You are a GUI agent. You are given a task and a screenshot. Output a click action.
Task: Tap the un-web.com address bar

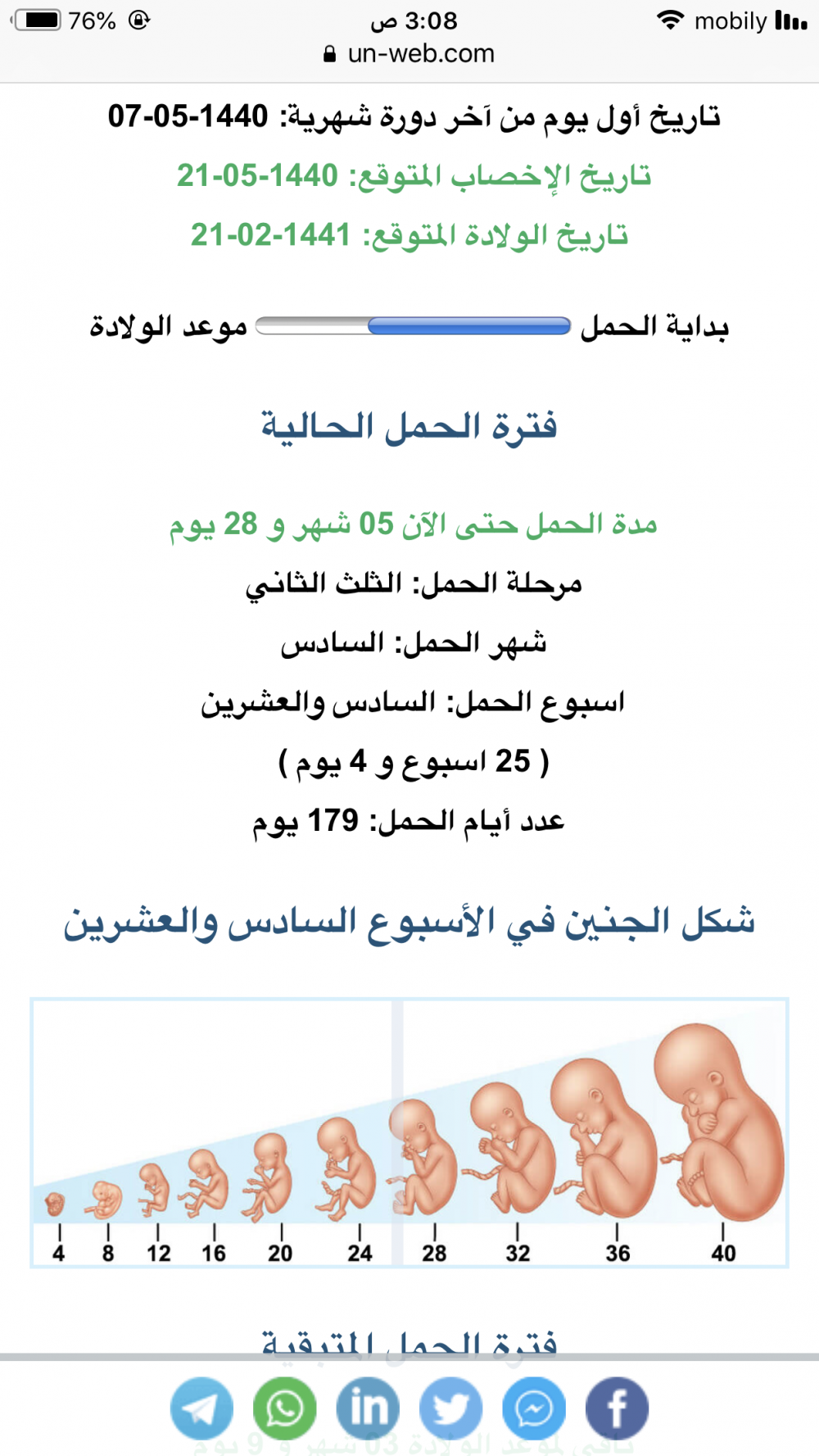point(409,54)
